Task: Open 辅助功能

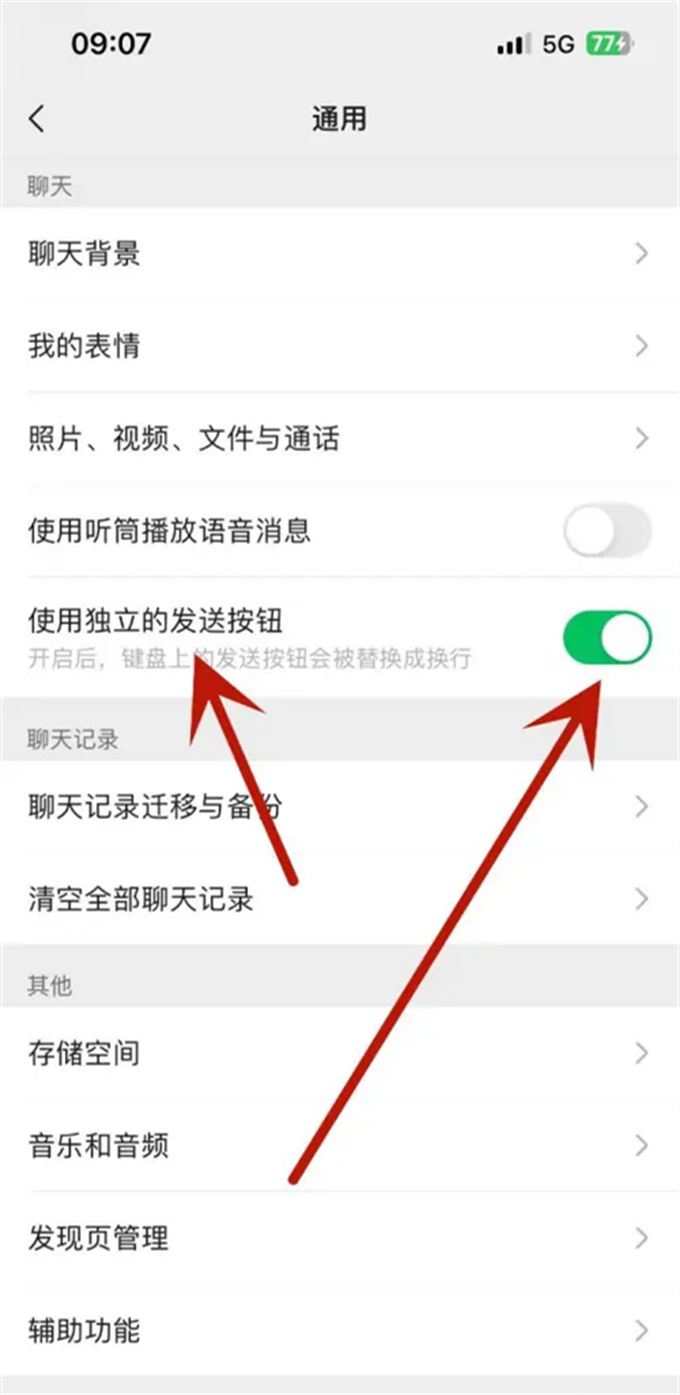Action: coord(340,1331)
